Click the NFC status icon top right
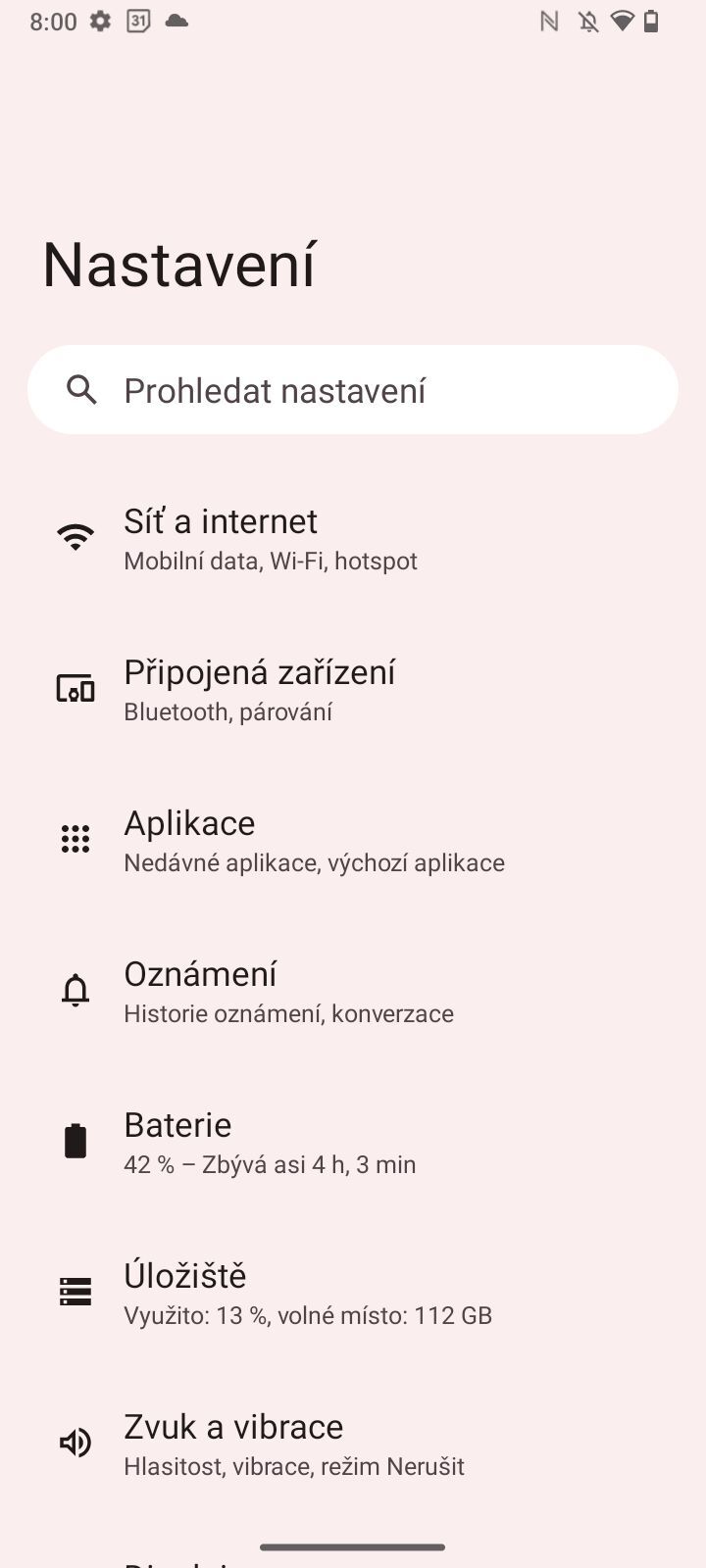This screenshot has height=1568, width=706. point(548,21)
